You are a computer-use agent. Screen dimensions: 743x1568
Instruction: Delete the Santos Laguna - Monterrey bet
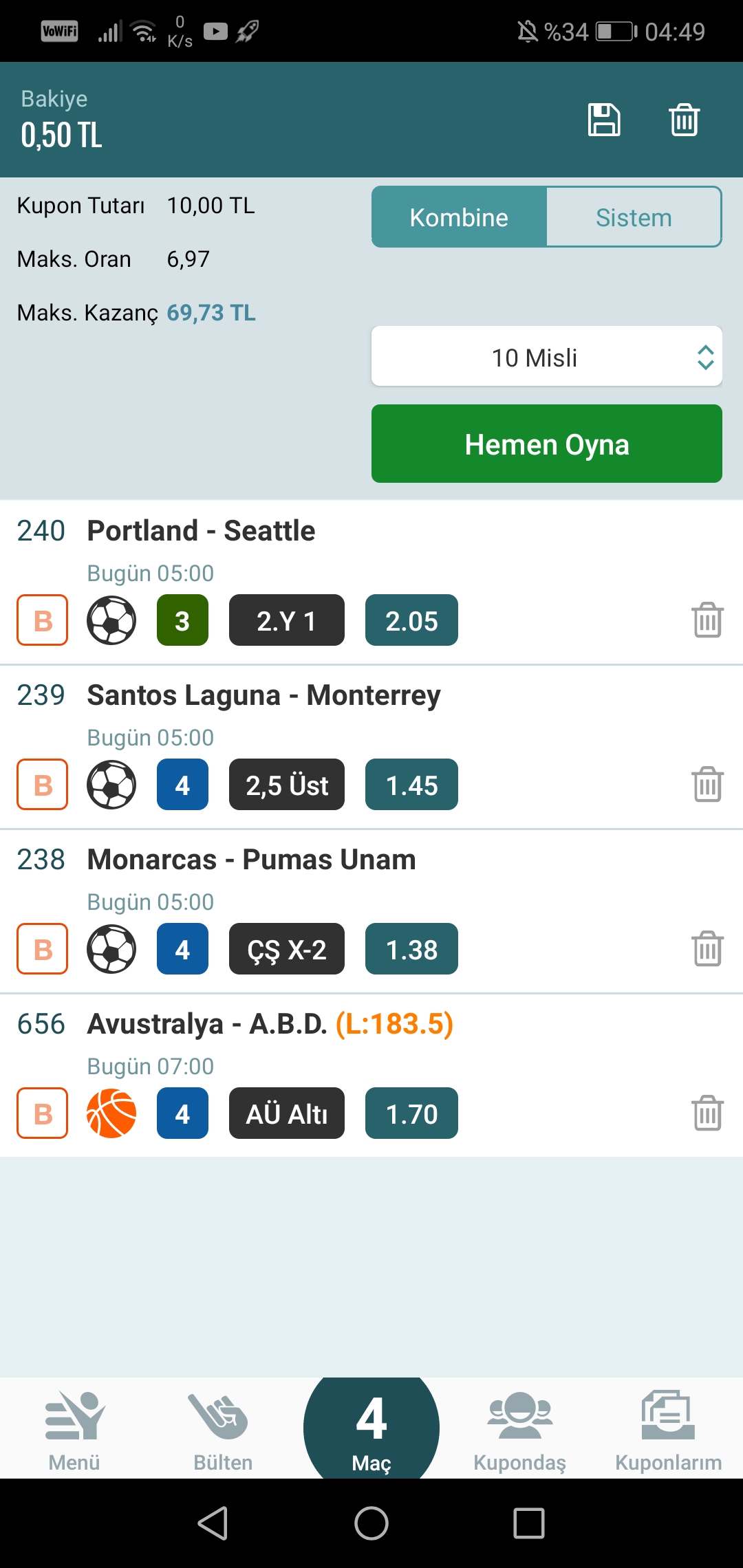[707, 785]
